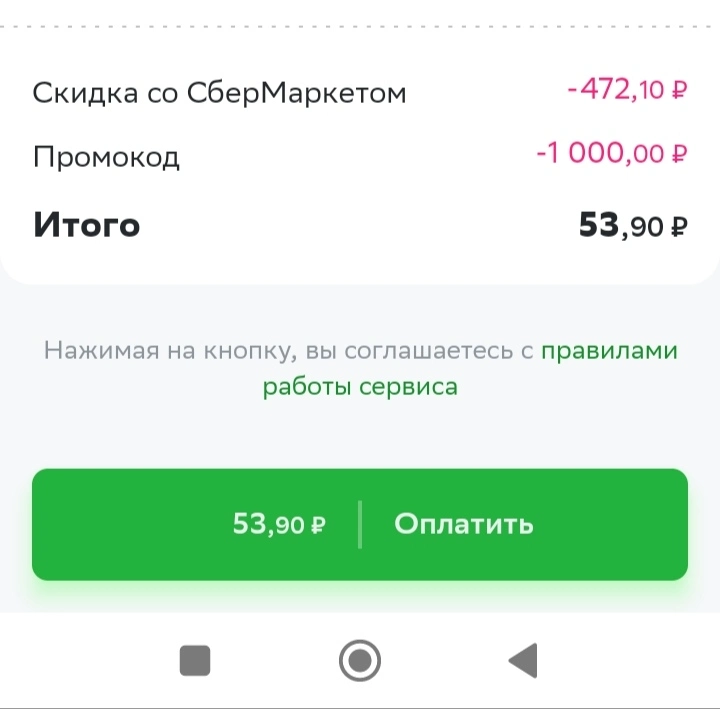
Task: Go back with the system back button
Action: tap(523, 661)
